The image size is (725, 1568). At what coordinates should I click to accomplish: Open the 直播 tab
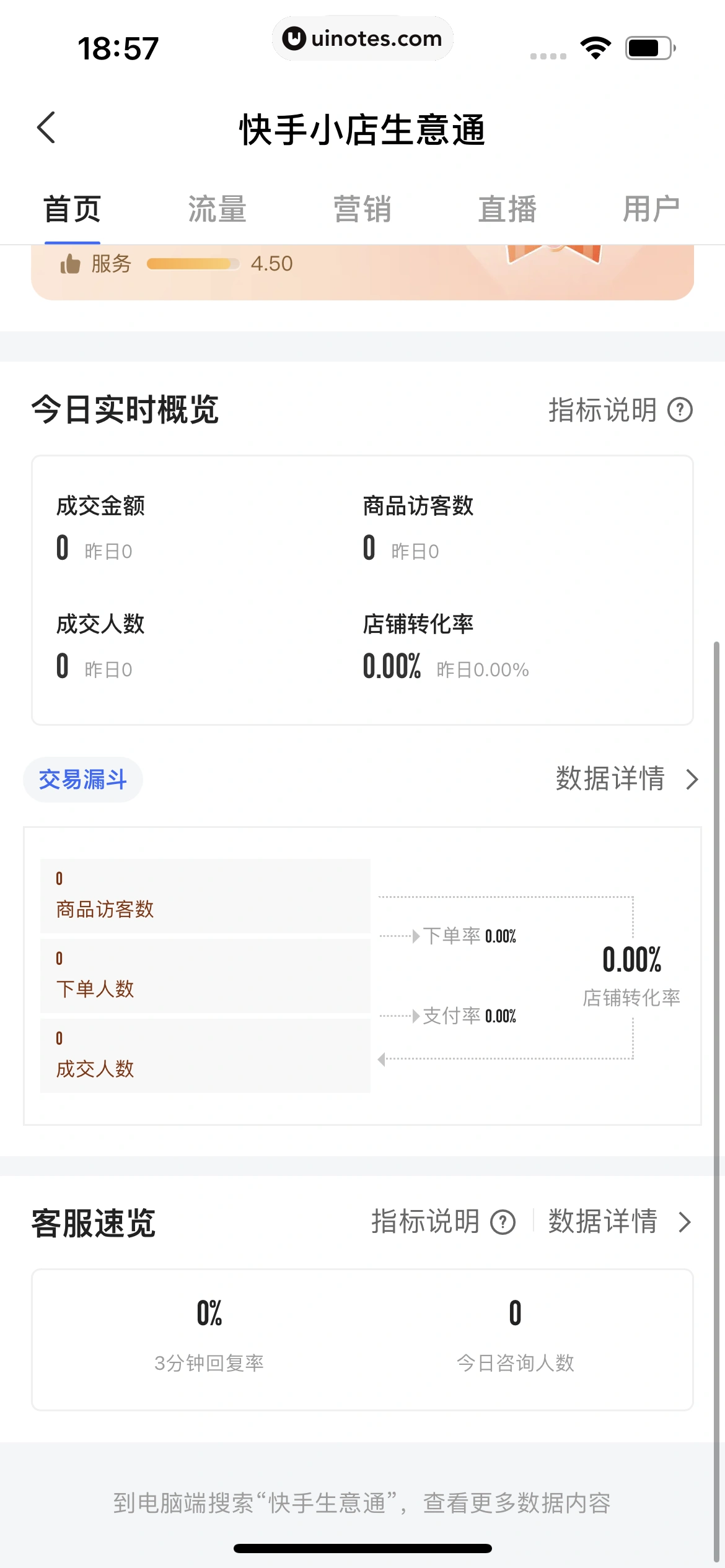(x=507, y=209)
